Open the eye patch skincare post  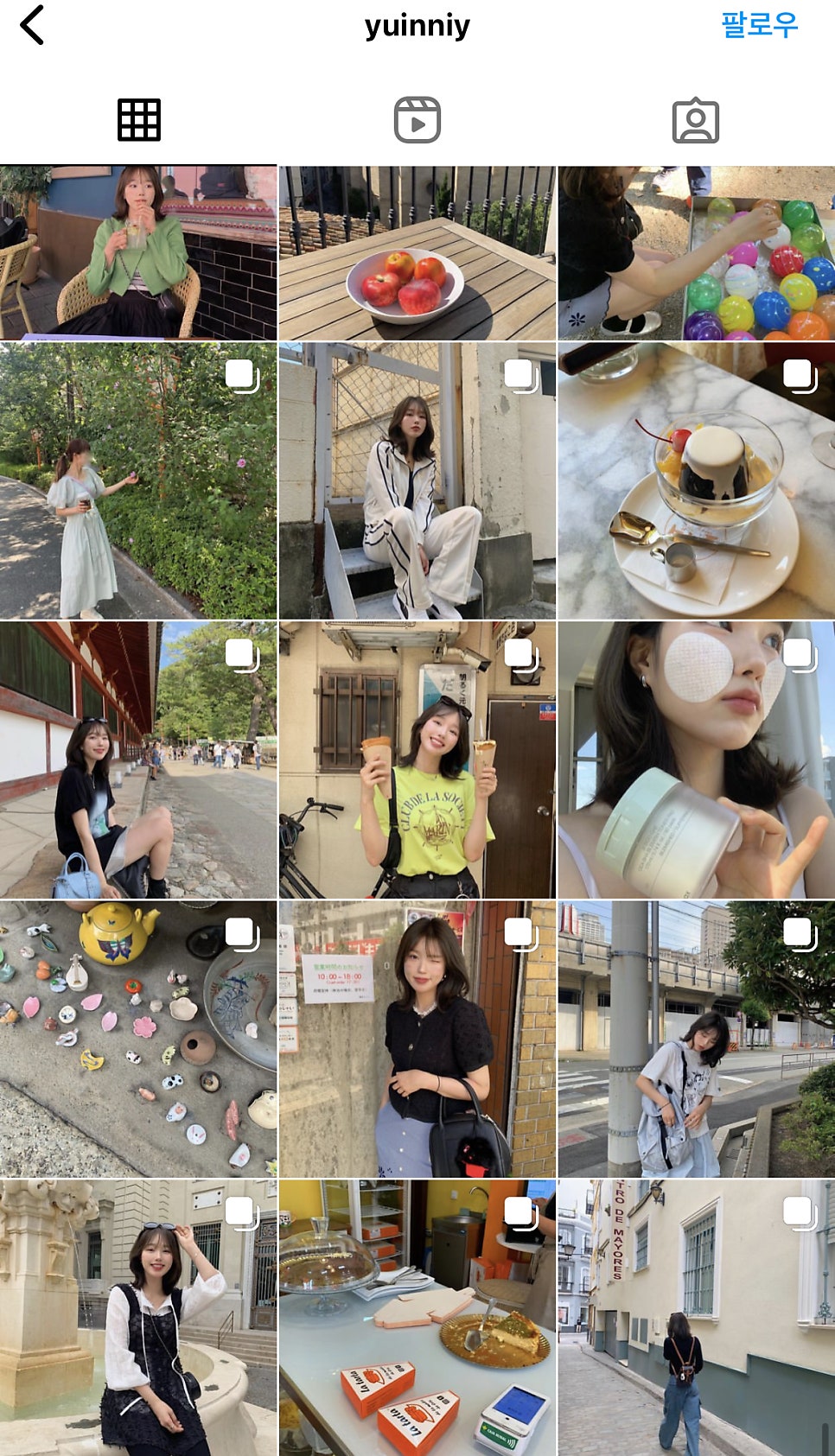pyautogui.click(x=697, y=760)
